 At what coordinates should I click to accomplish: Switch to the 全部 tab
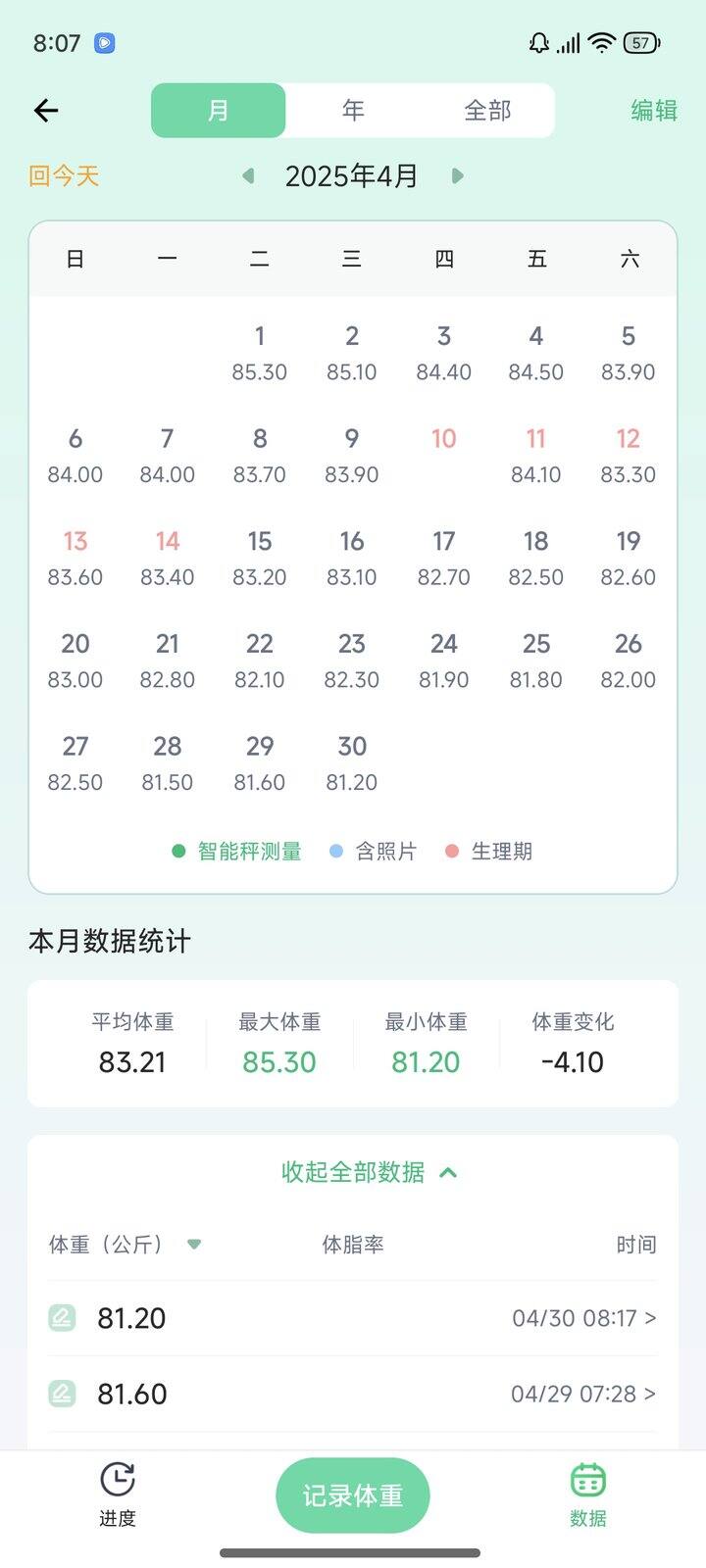click(487, 111)
